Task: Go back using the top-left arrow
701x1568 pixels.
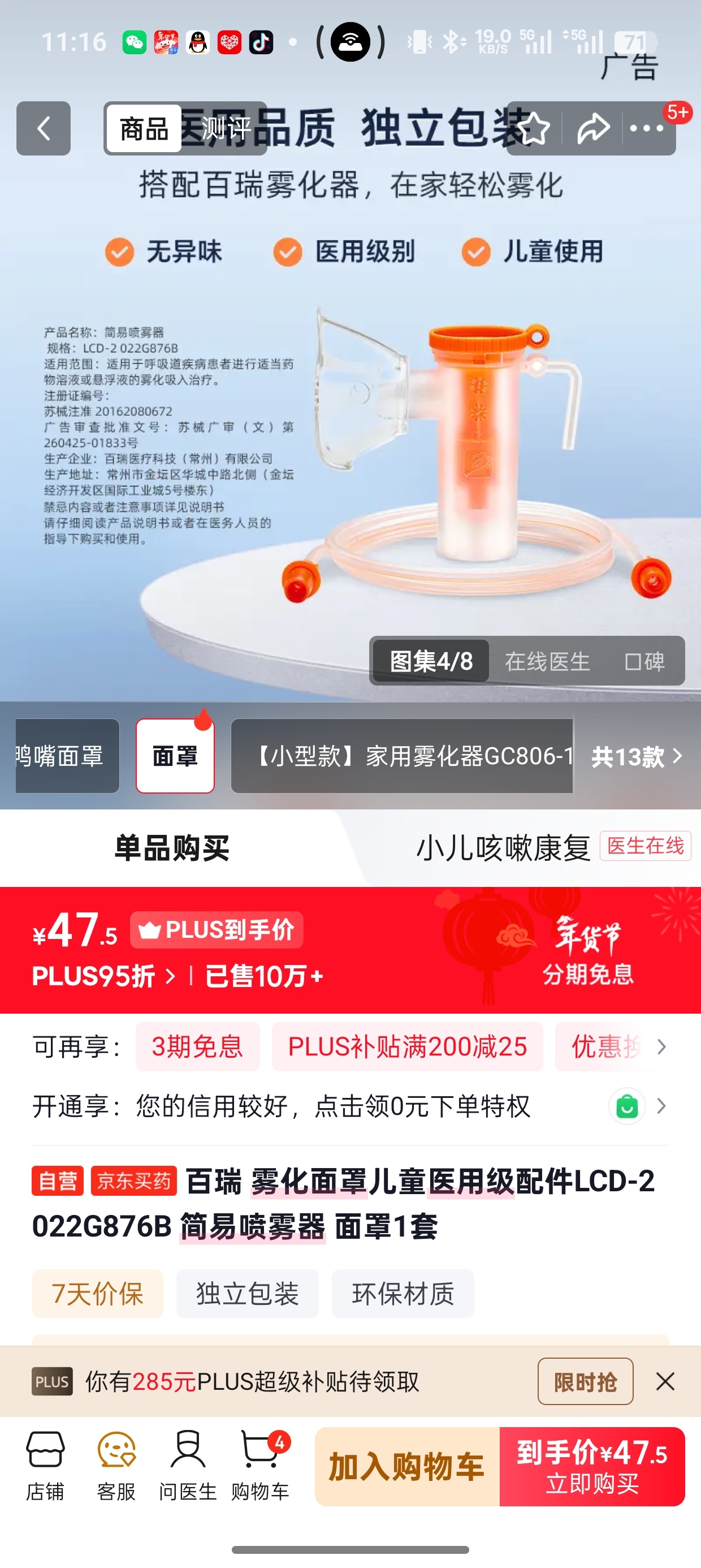Action: click(43, 128)
